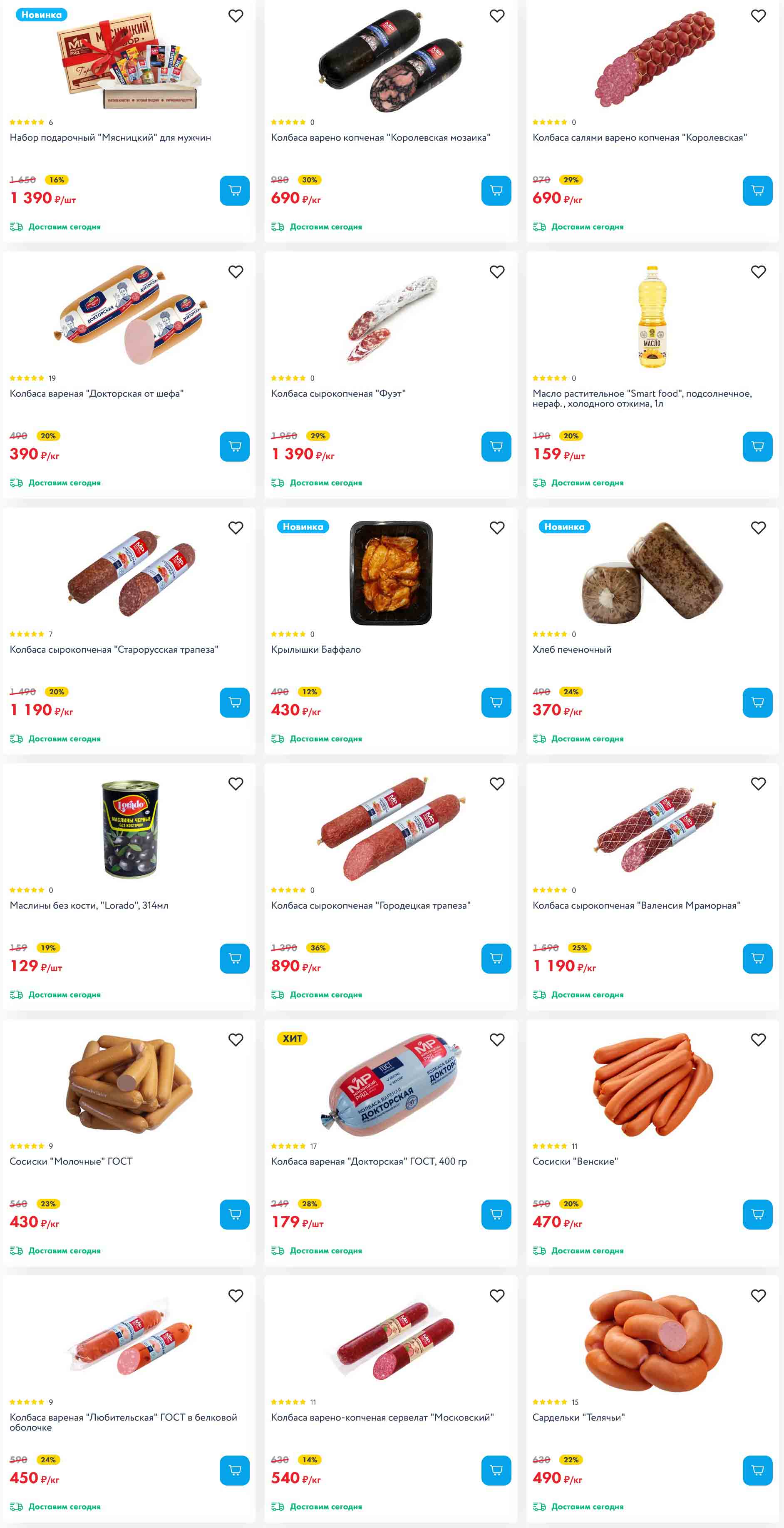This screenshot has width=784, height=1528.
Task: Add "Фуэт" sausage to cart
Action: [x=496, y=446]
